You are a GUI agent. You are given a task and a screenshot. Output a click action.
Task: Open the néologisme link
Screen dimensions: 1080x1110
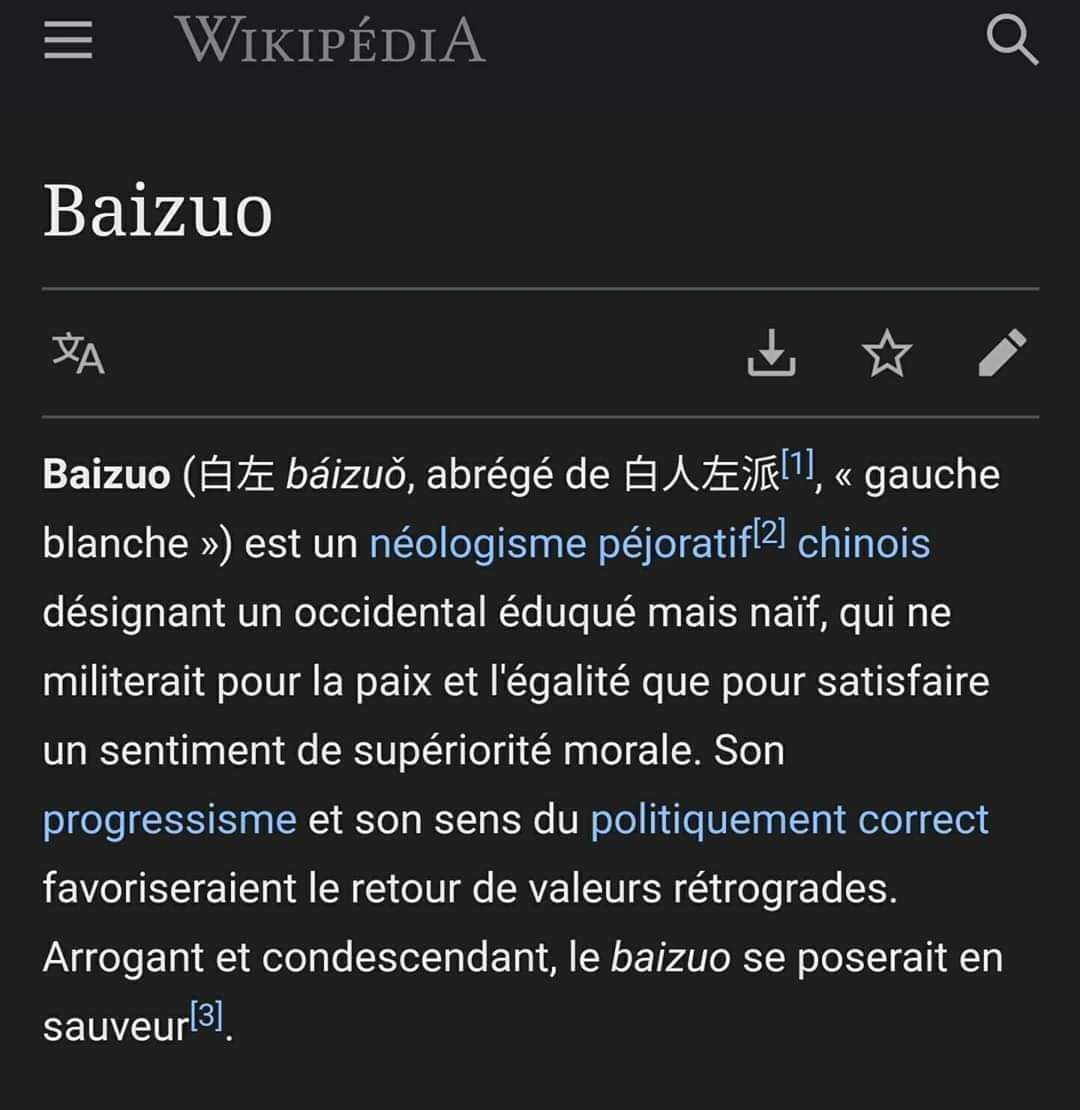pos(477,543)
